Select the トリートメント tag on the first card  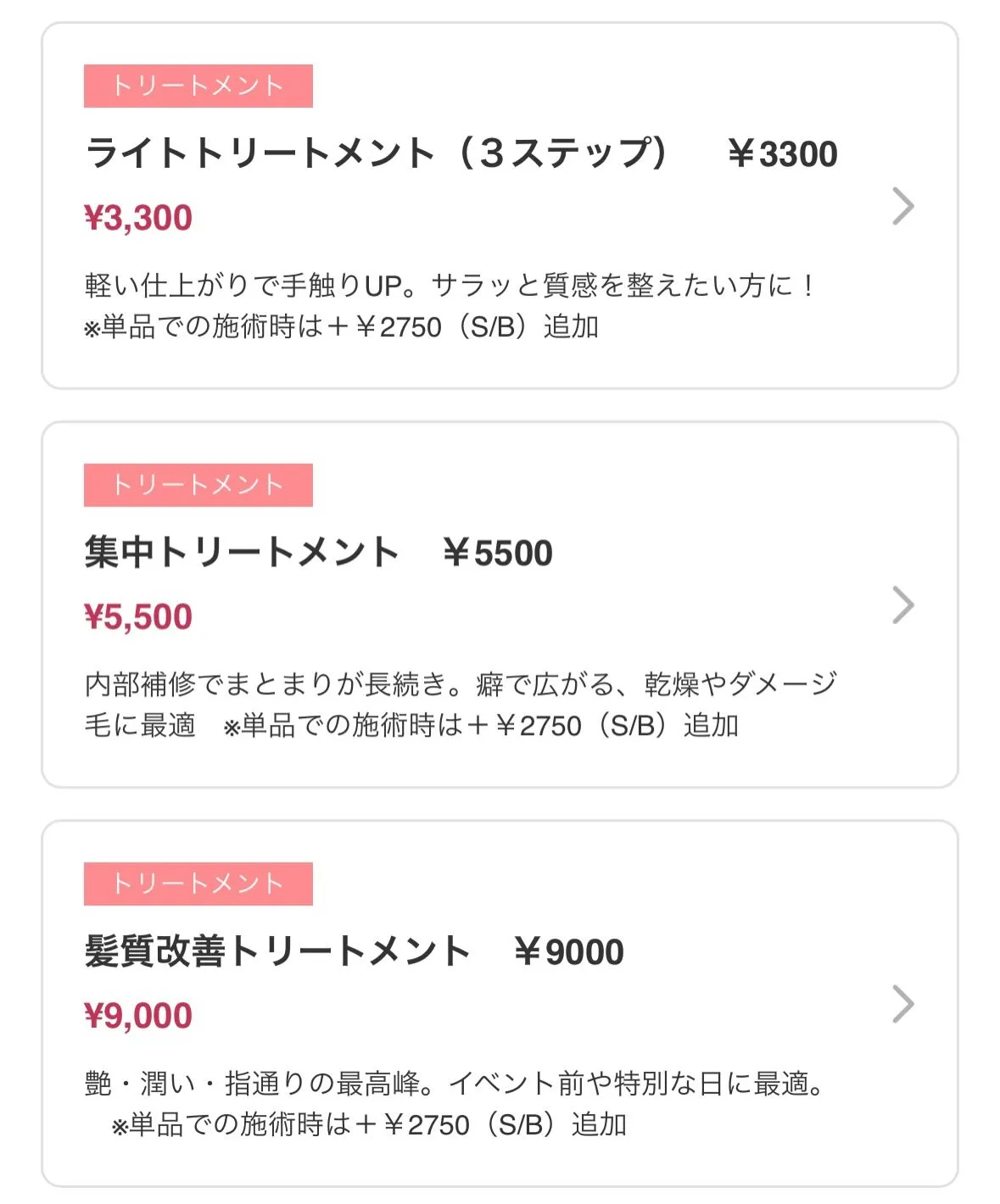(199, 85)
